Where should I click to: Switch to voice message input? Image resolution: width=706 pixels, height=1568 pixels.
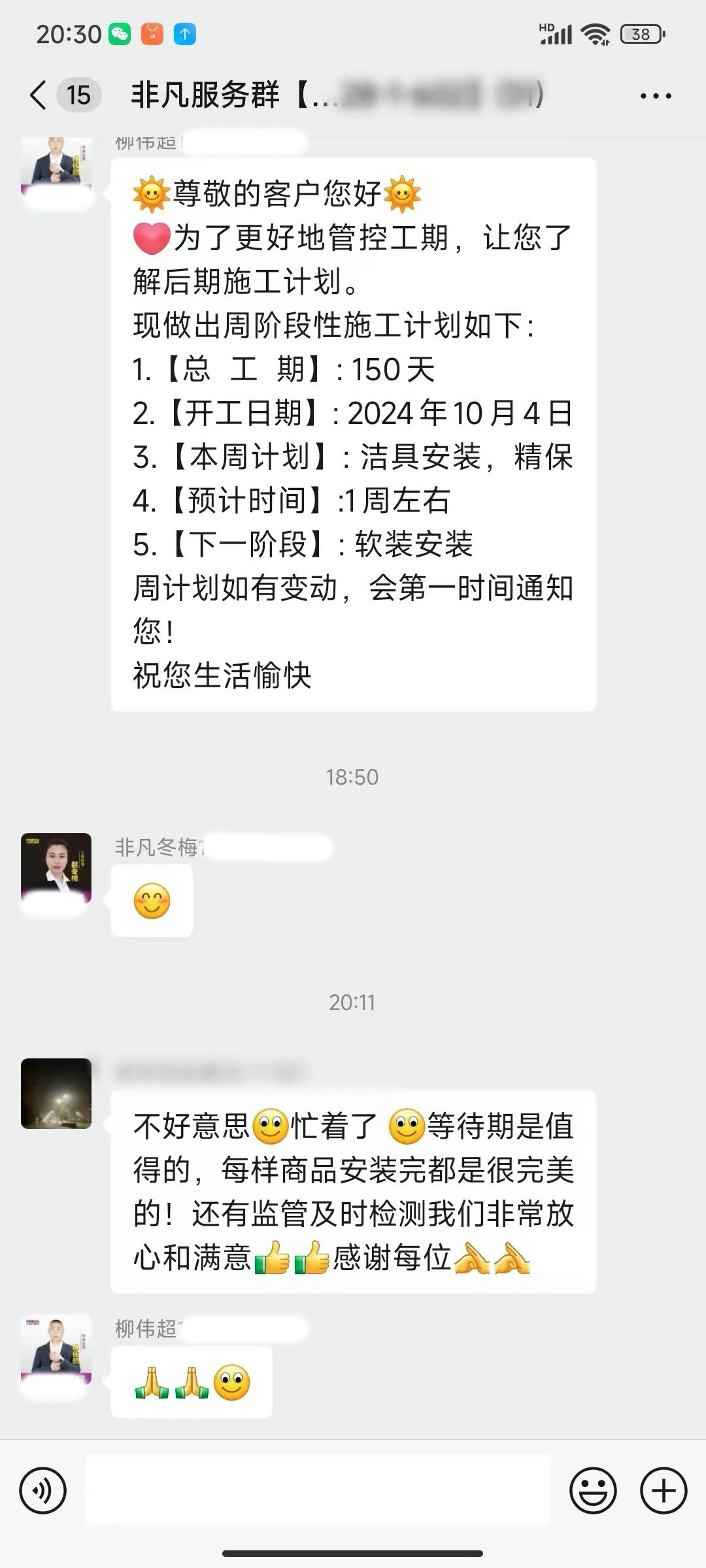click(x=43, y=1491)
